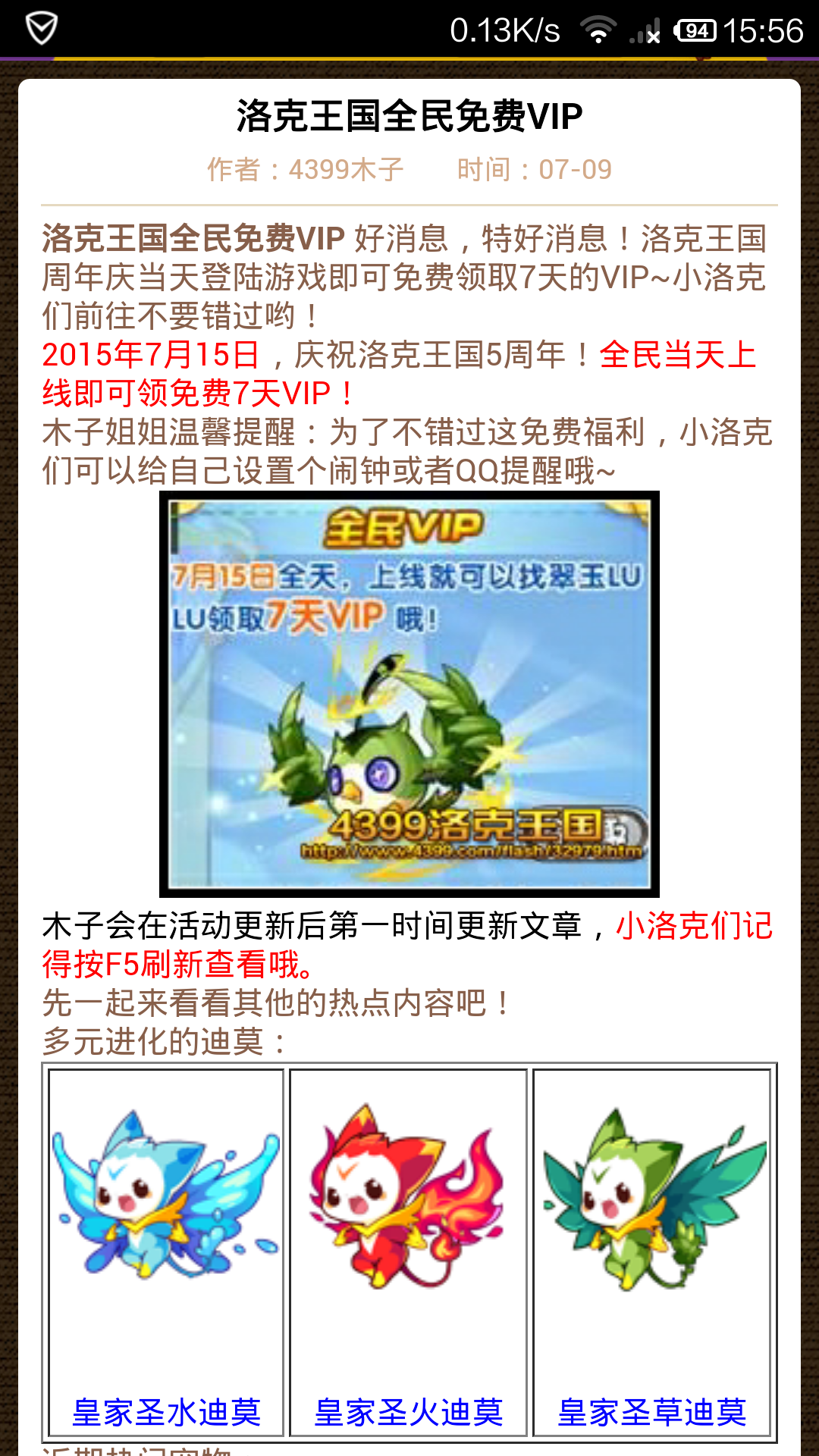819x1456 pixels.
Task: Open the 全民VIP event banner image
Action: (x=409, y=694)
